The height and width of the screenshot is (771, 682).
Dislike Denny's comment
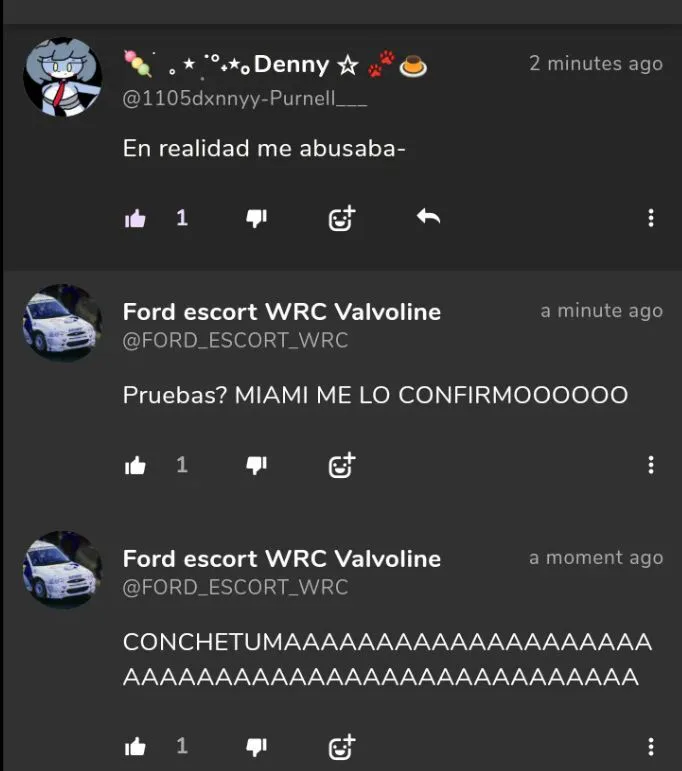click(257, 218)
